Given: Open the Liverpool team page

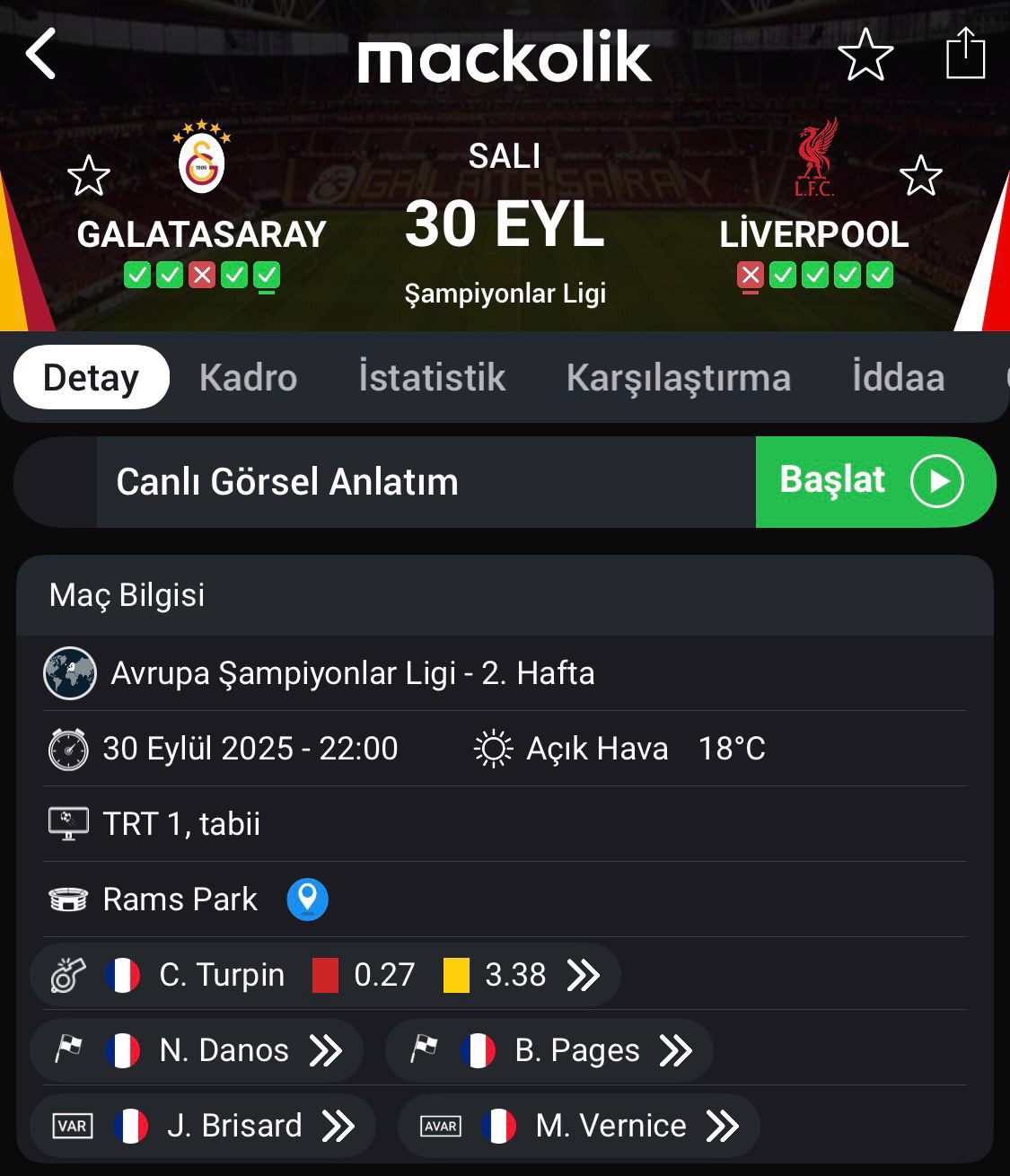Looking at the screenshot, I should 814,162.
